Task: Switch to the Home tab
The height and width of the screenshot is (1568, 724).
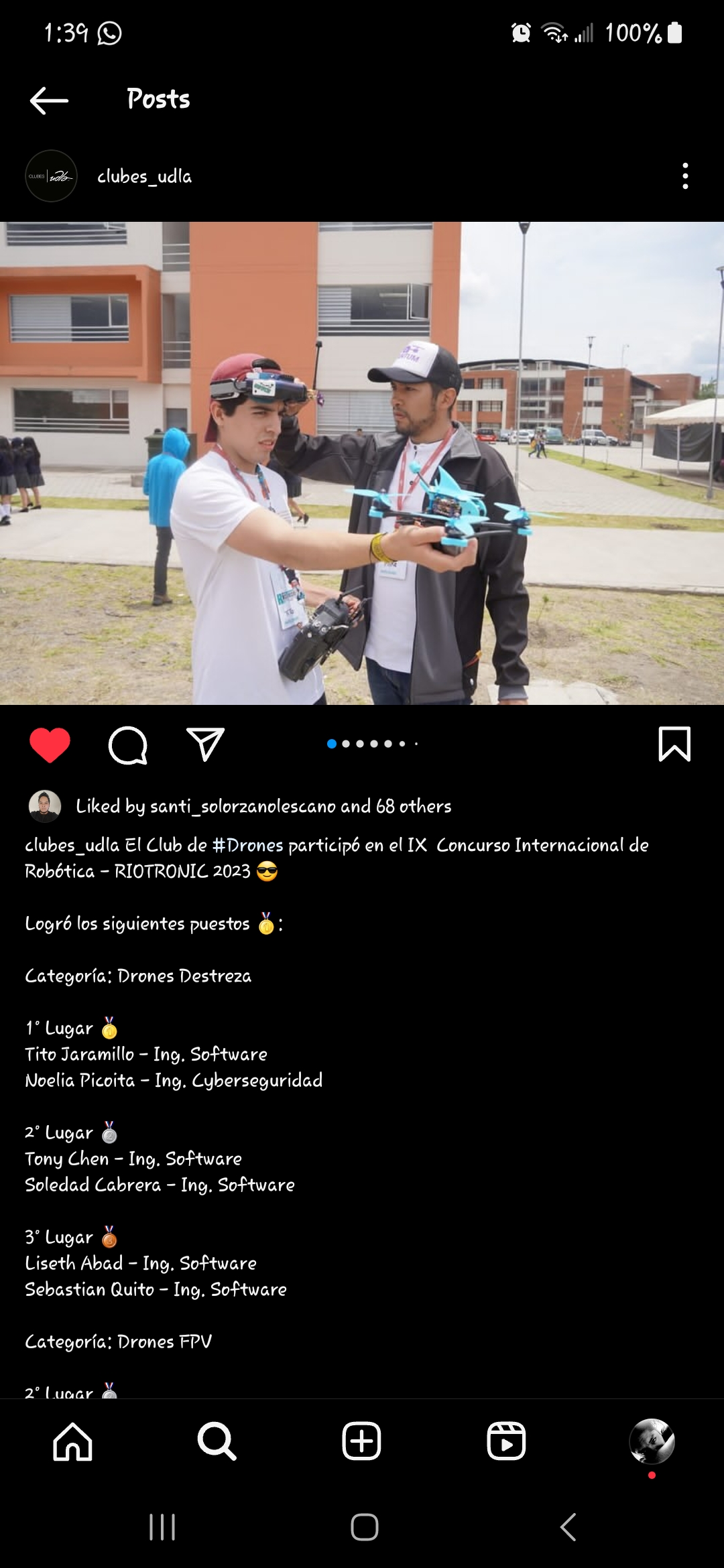Action: (72, 1441)
